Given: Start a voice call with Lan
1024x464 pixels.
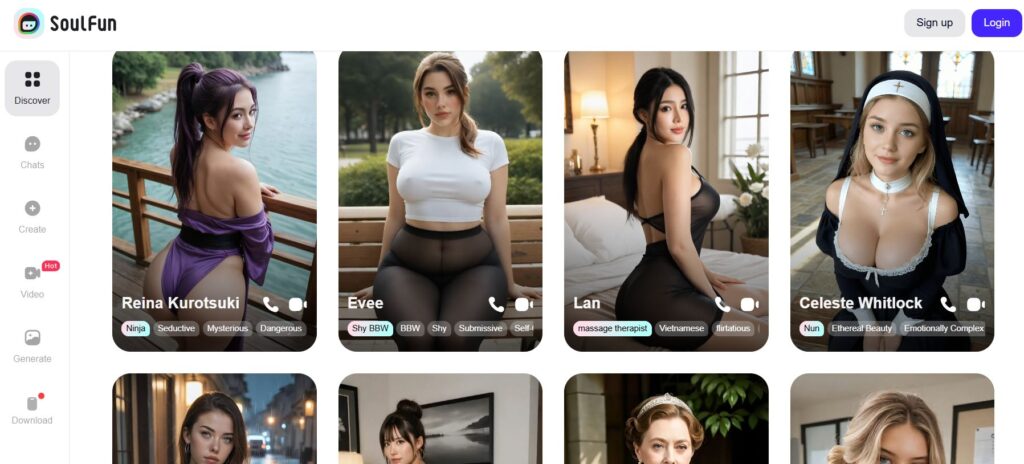Looking at the screenshot, I should click(x=723, y=304).
